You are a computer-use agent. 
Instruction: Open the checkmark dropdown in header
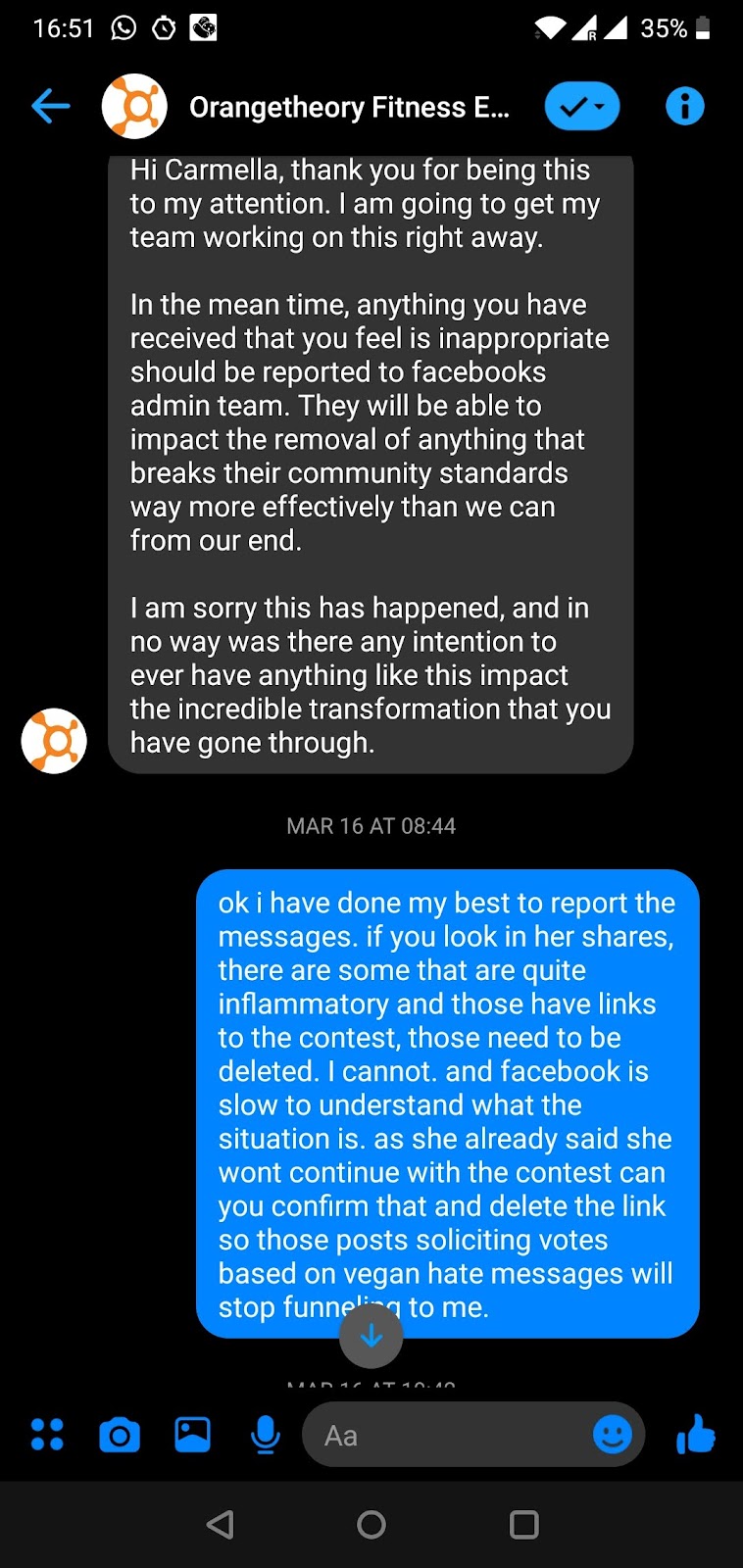click(582, 106)
